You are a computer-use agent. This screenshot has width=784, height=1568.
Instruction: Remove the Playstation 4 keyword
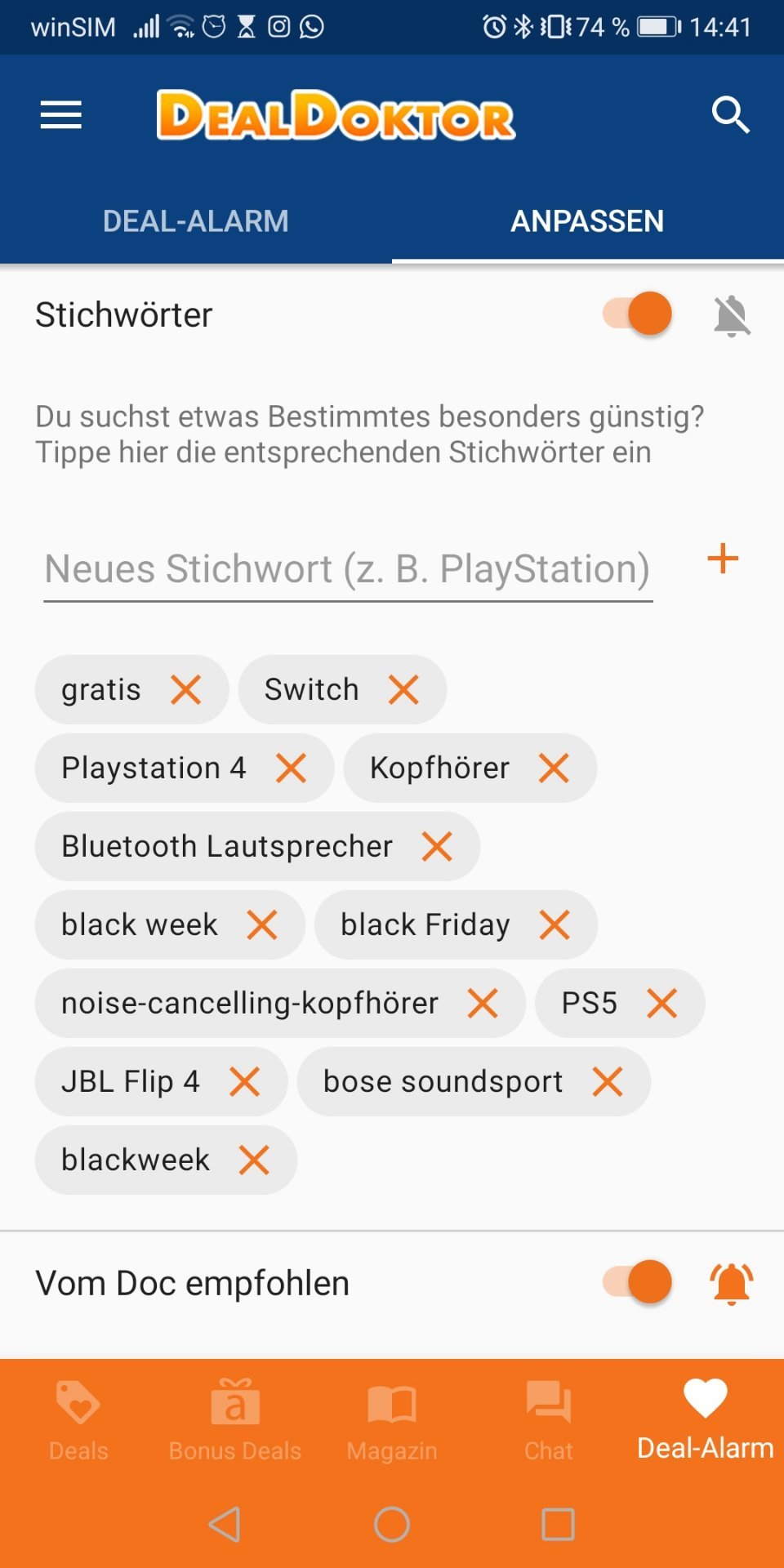291,768
